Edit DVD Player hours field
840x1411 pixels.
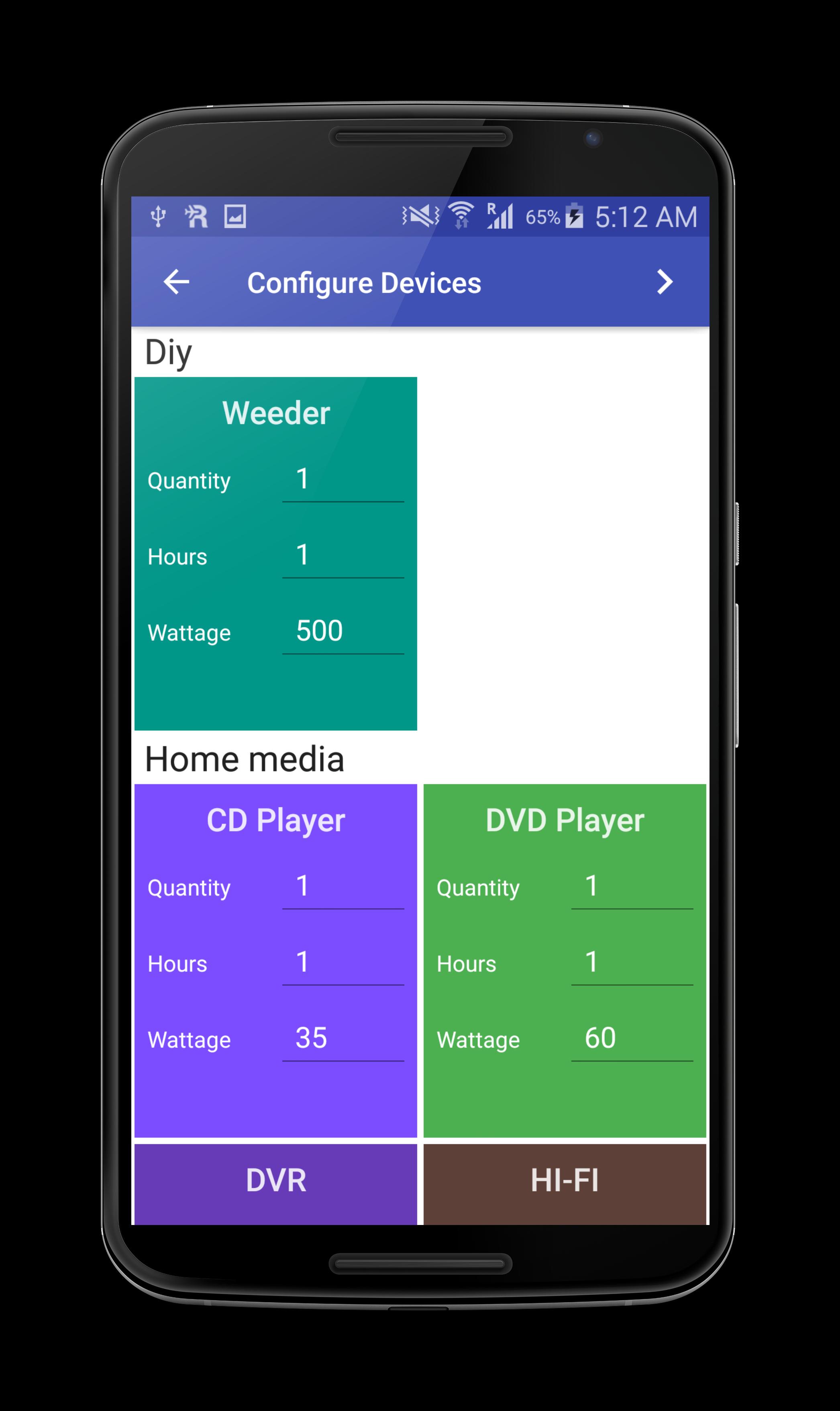point(632,964)
